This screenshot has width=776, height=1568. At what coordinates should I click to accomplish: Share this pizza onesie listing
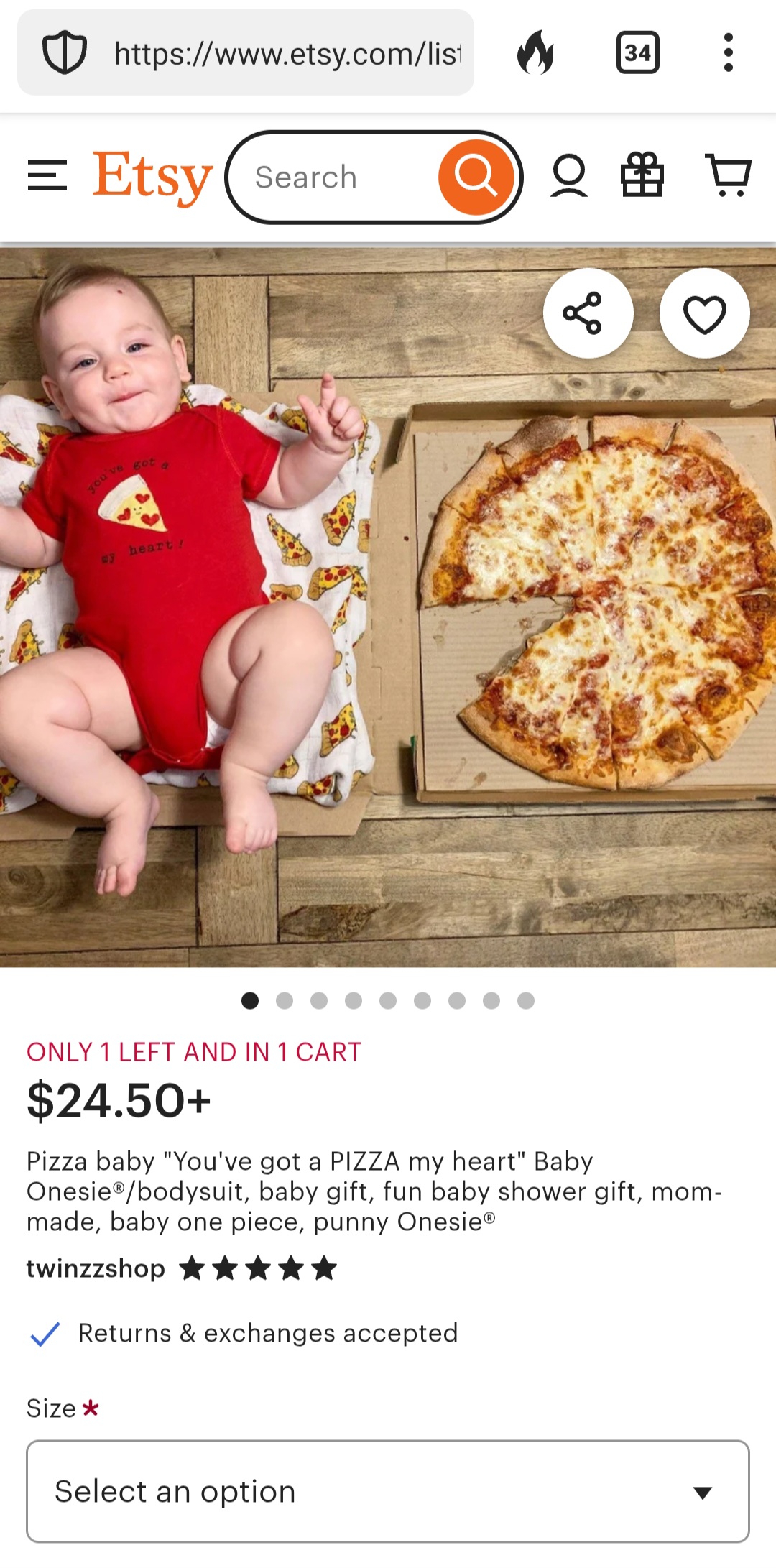click(x=588, y=313)
